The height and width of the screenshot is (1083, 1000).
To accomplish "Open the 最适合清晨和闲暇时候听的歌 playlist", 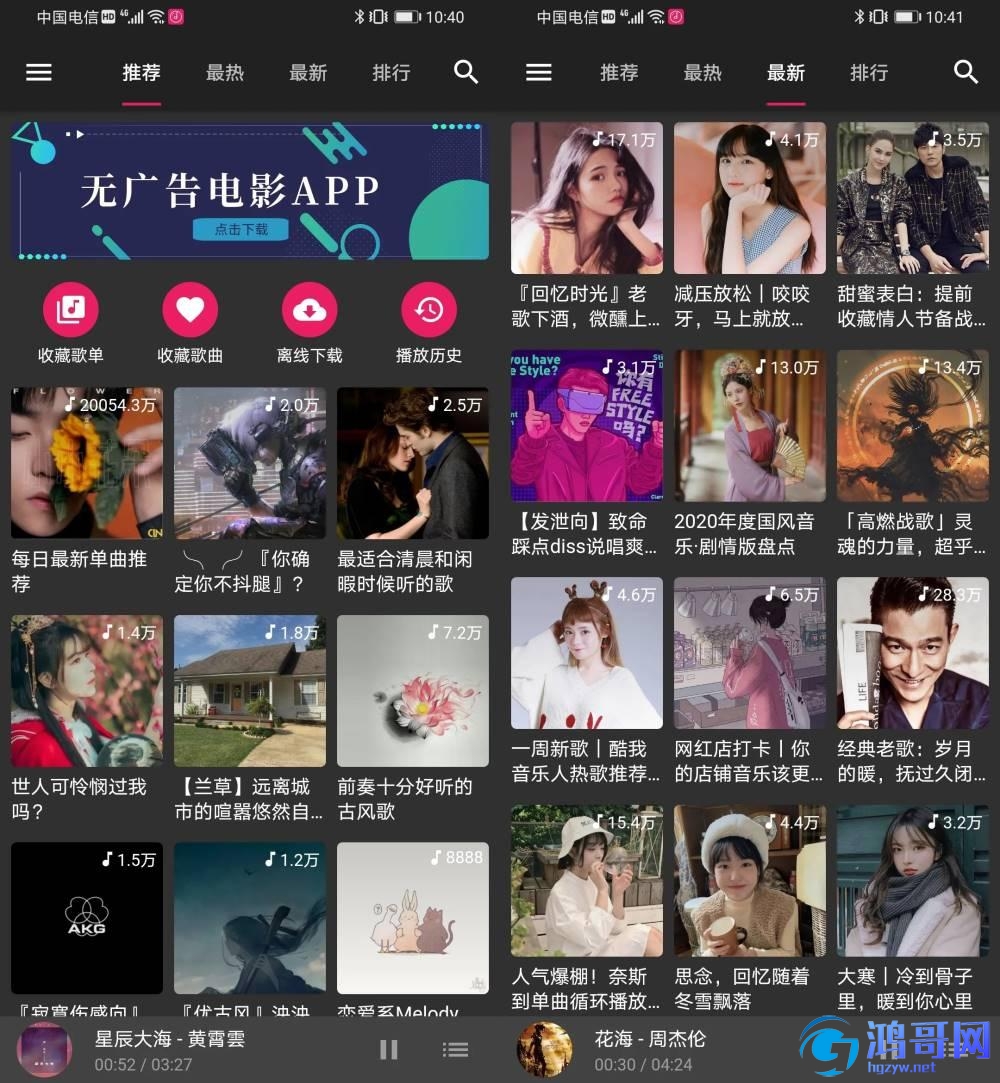I will 412,463.
